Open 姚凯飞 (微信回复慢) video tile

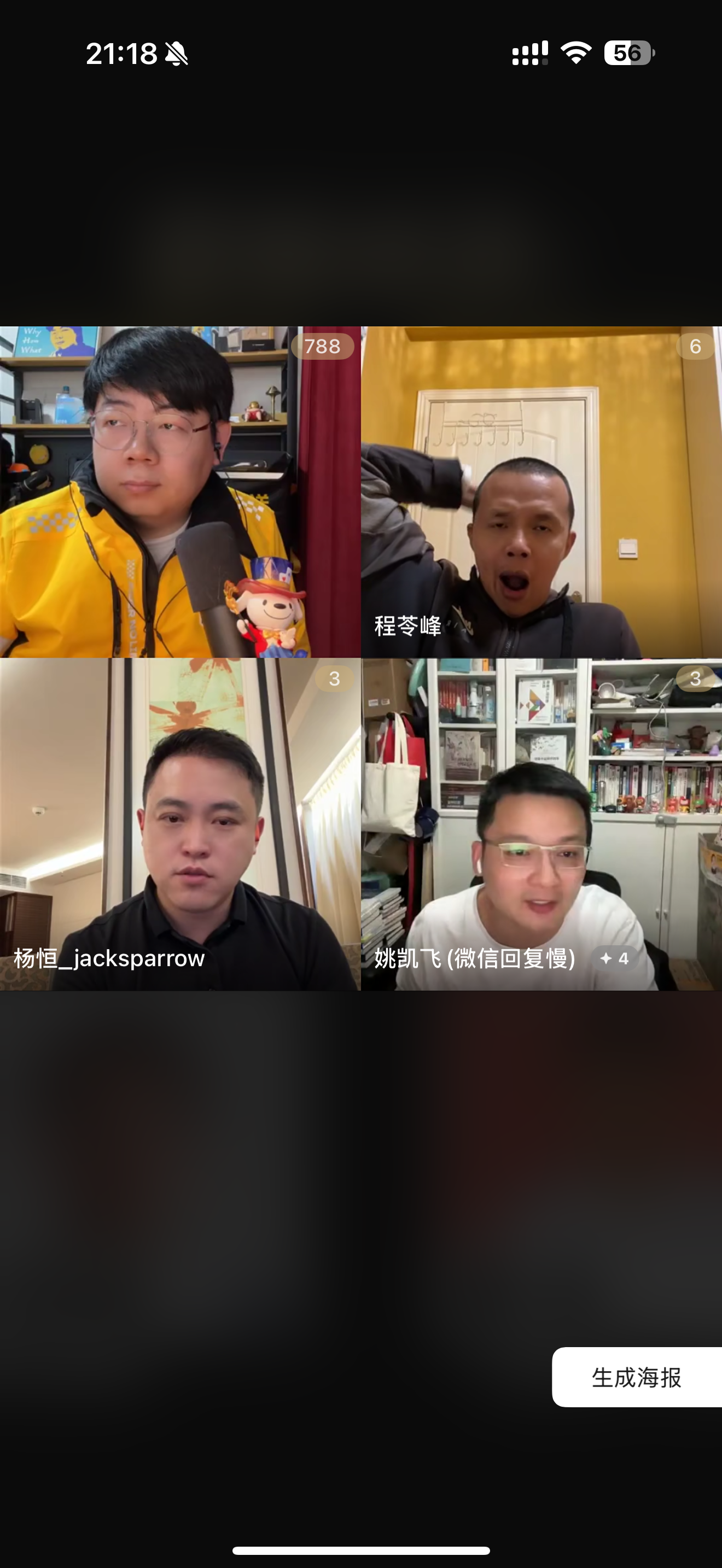click(542, 824)
